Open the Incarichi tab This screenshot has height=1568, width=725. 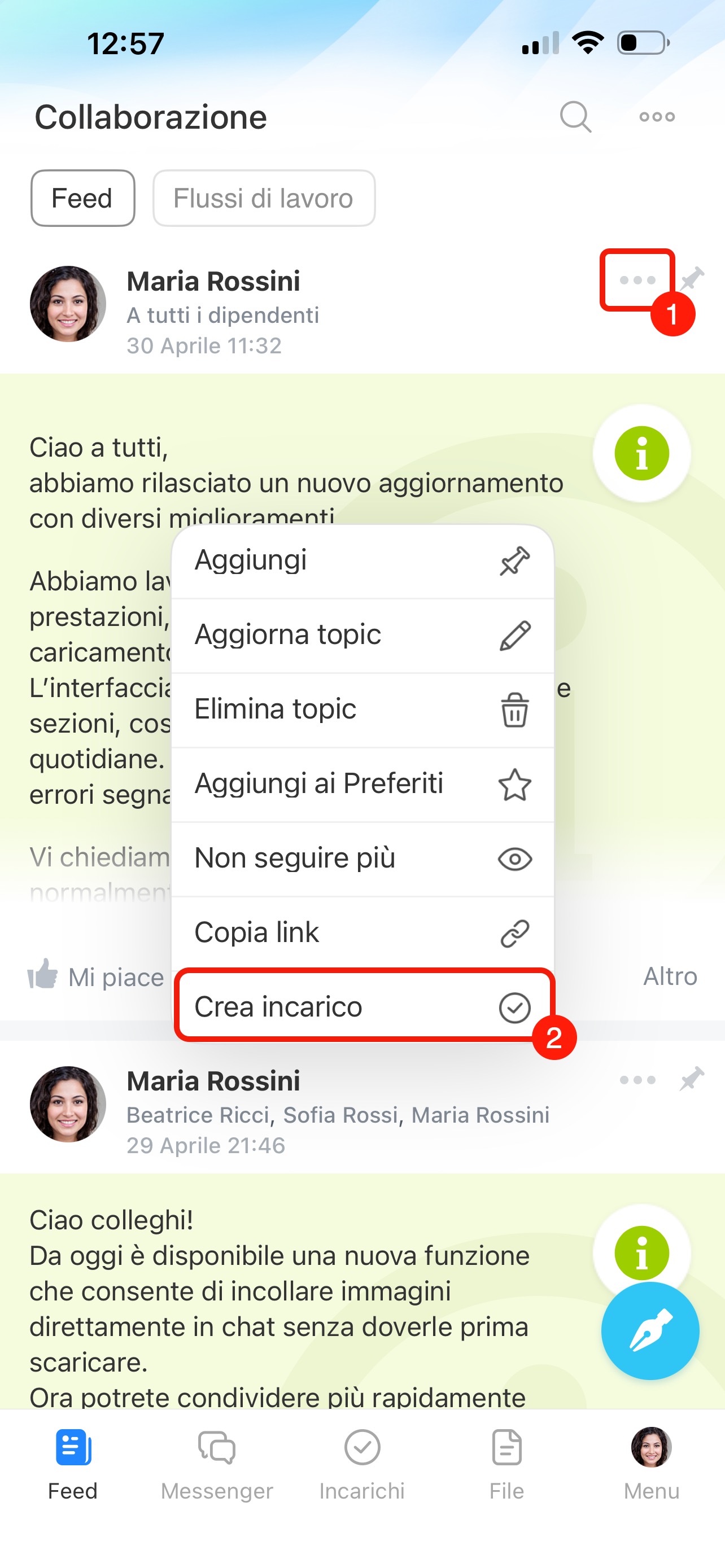coord(362,1465)
